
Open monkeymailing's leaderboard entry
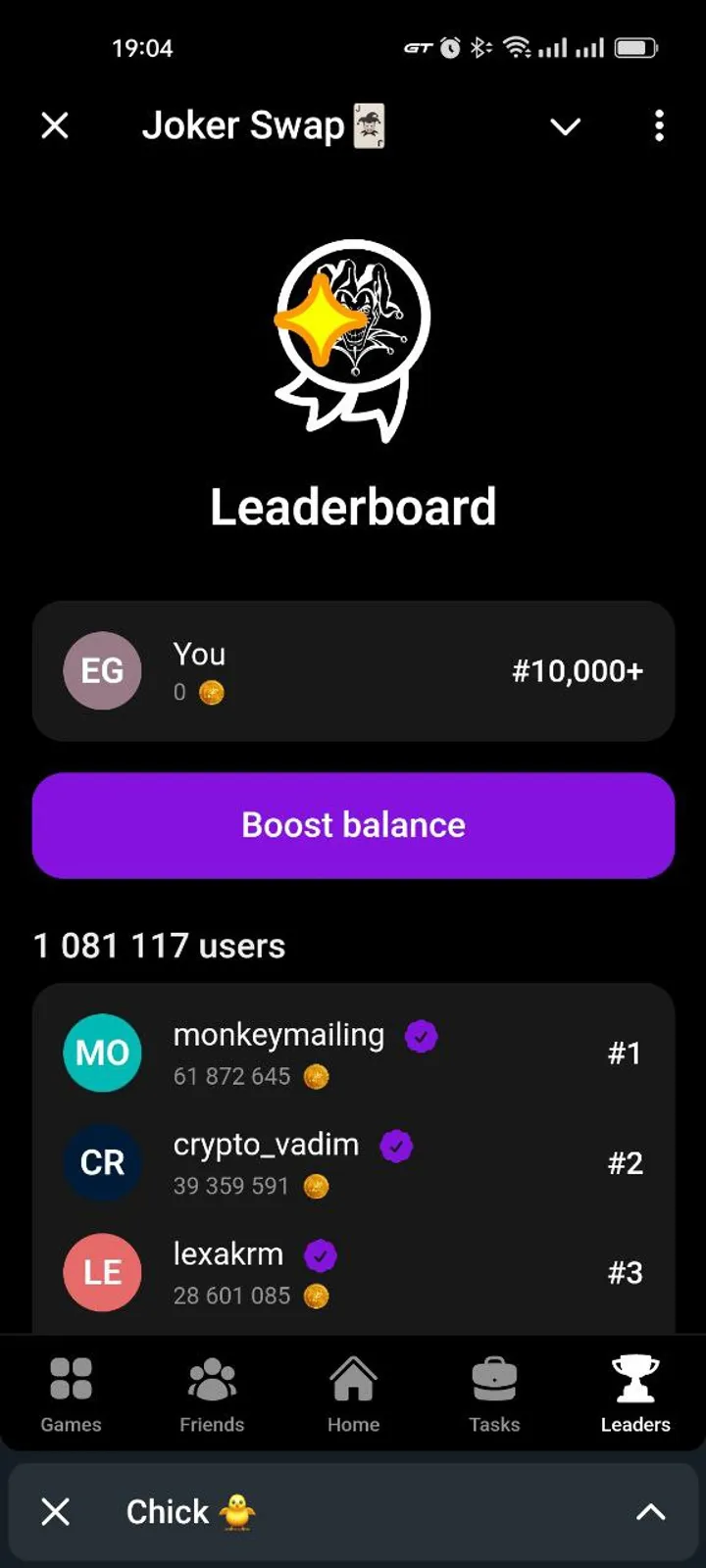point(353,1053)
